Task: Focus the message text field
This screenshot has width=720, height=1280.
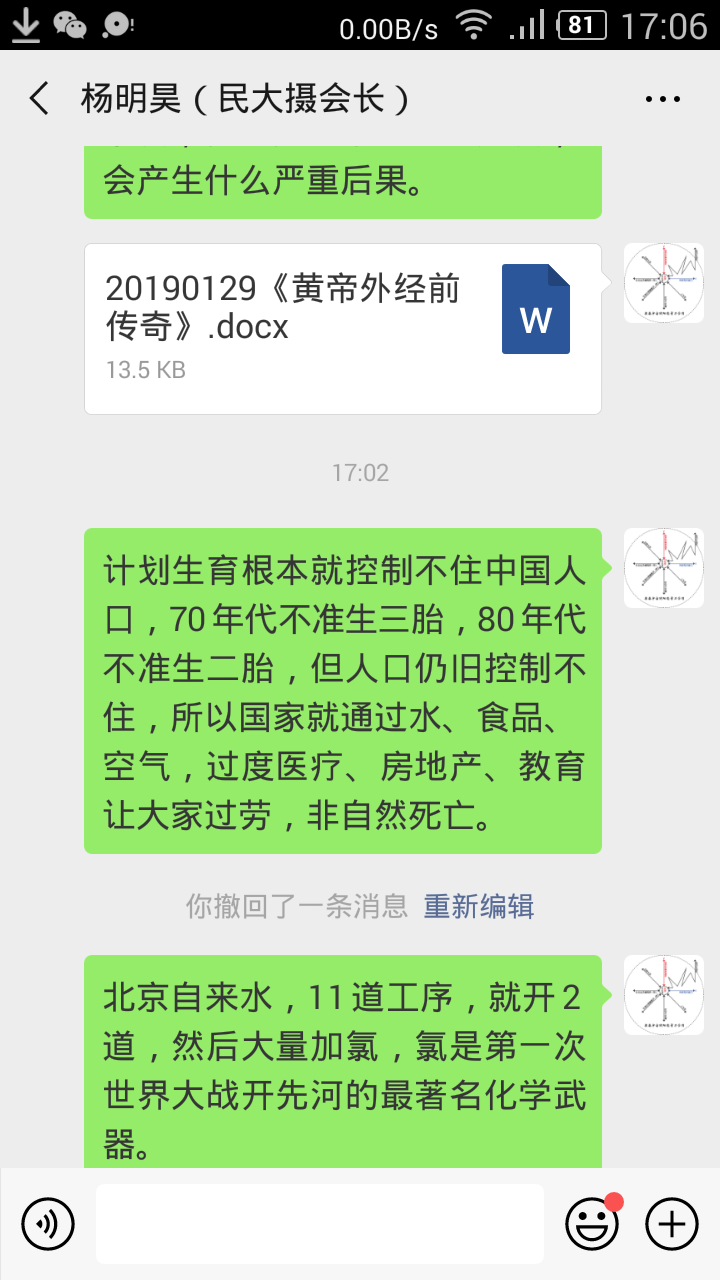Action: (x=320, y=1223)
